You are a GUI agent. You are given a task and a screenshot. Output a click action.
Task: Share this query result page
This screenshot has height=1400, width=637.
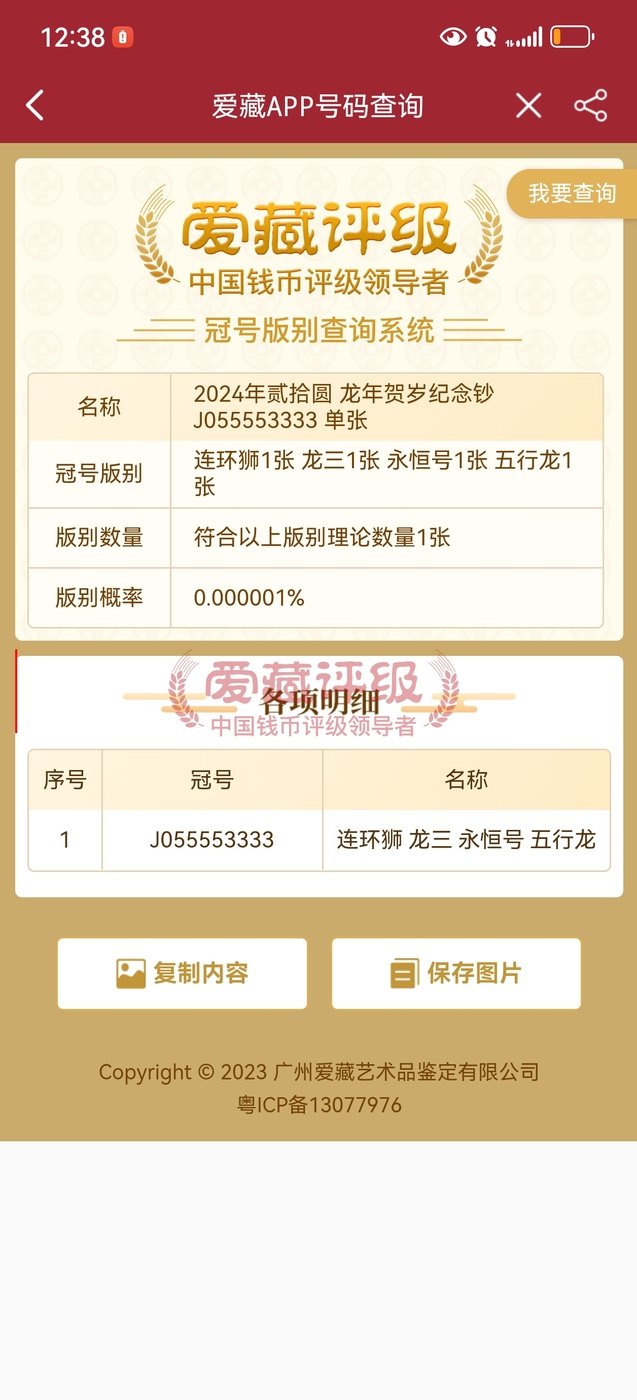click(590, 105)
